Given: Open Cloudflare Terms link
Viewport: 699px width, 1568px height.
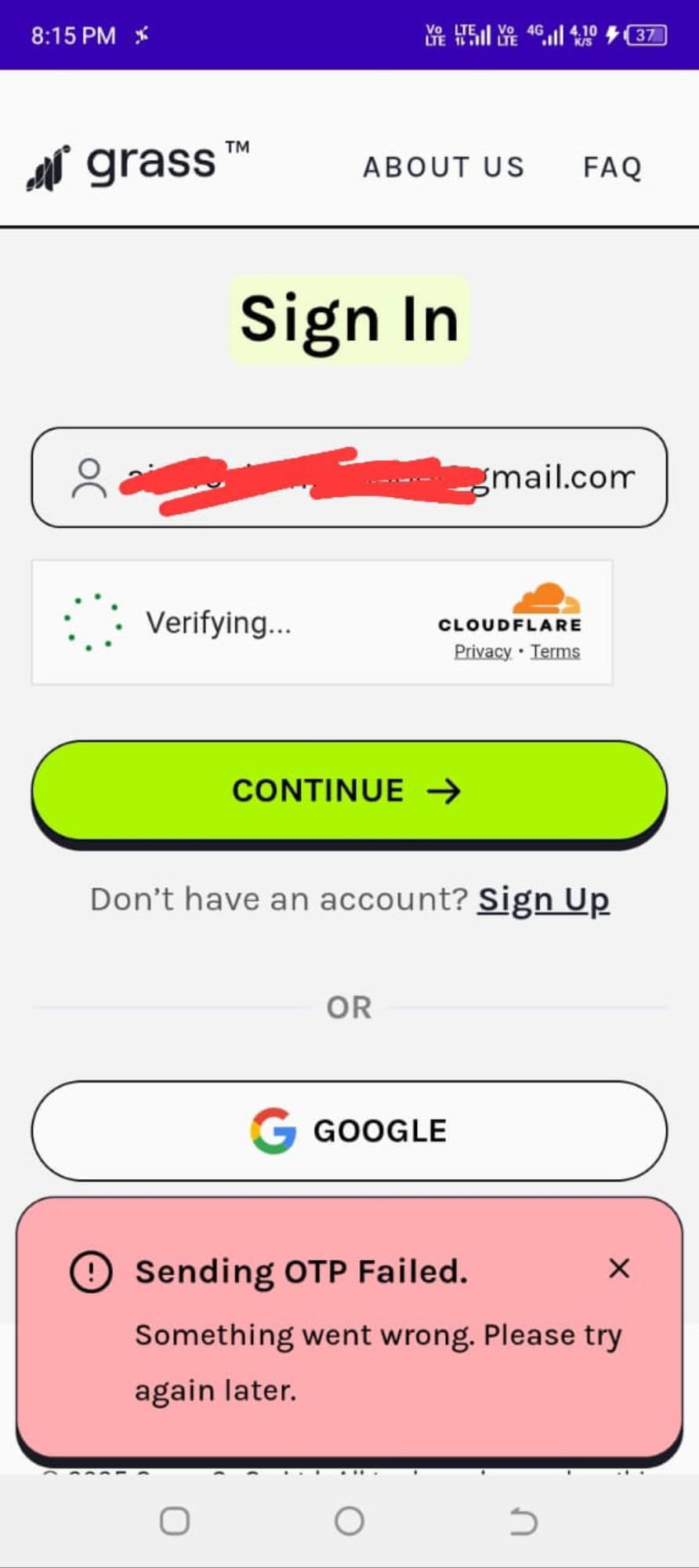Looking at the screenshot, I should click(555, 652).
